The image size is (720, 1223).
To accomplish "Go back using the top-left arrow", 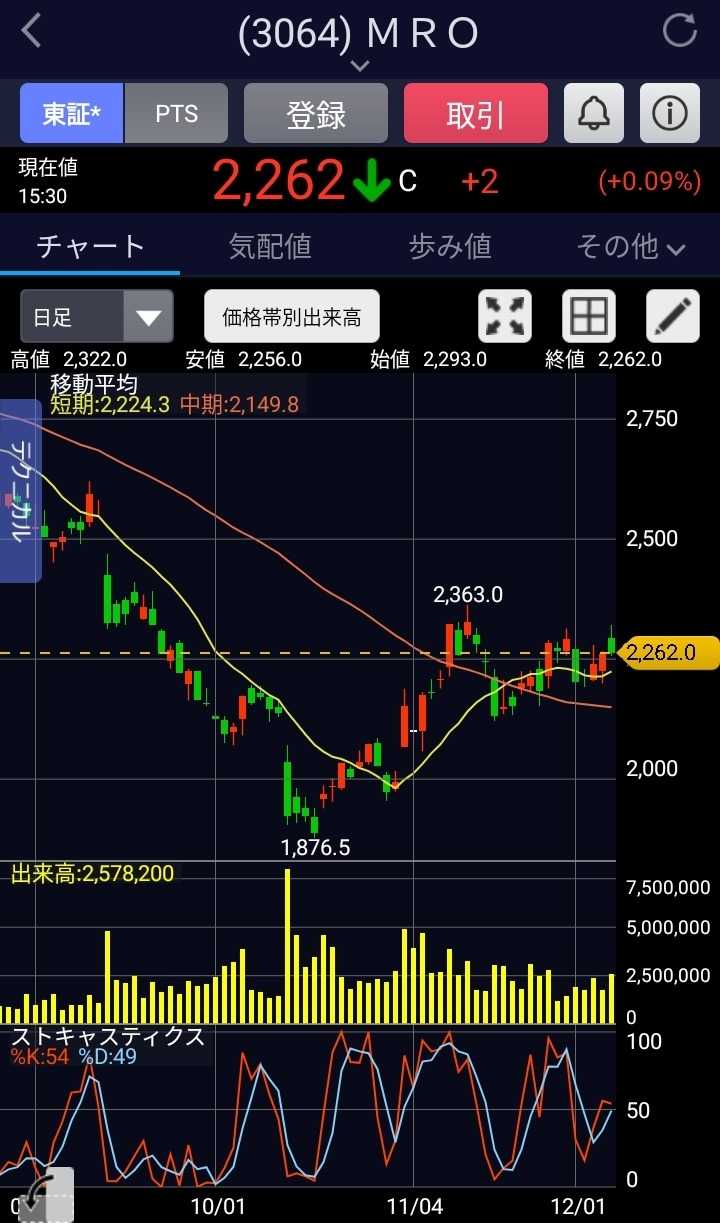I will 32,31.
